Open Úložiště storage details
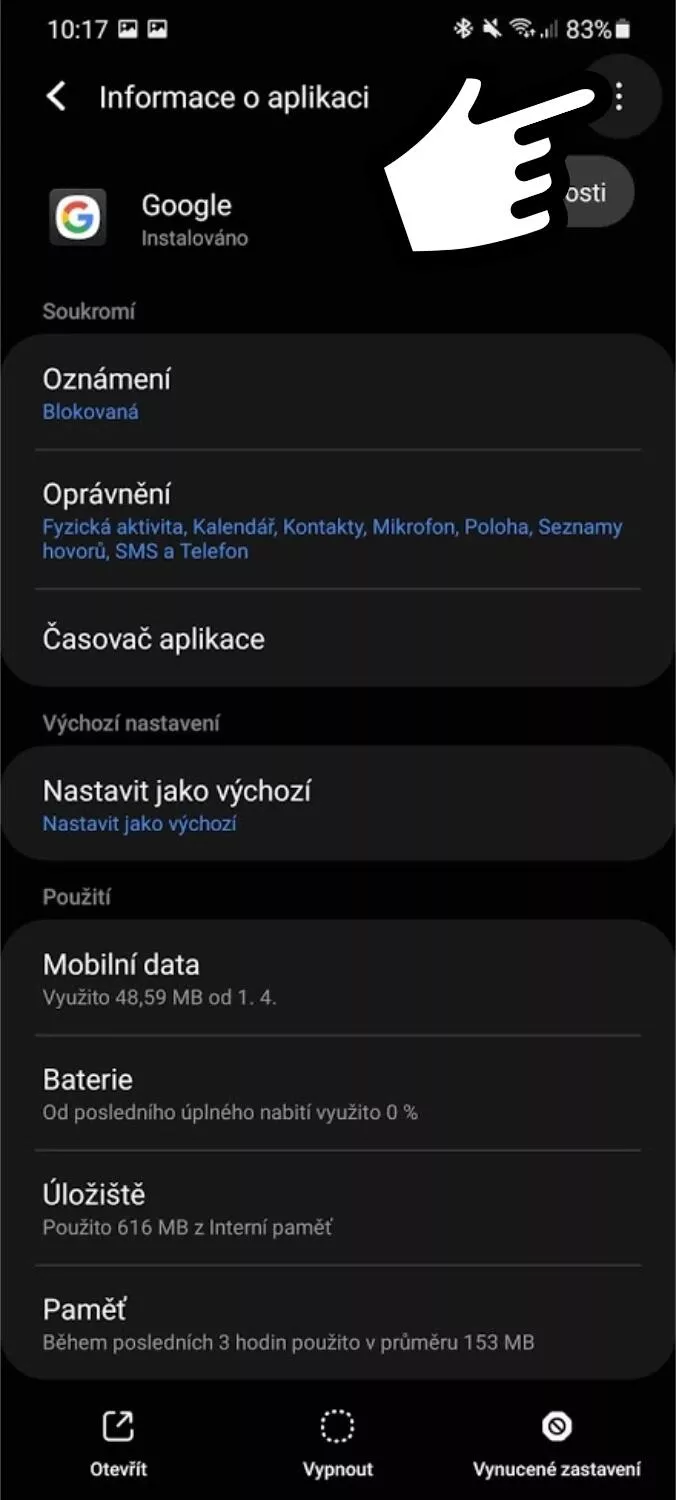This screenshot has height=1500, width=676. click(x=338, y=1208)
